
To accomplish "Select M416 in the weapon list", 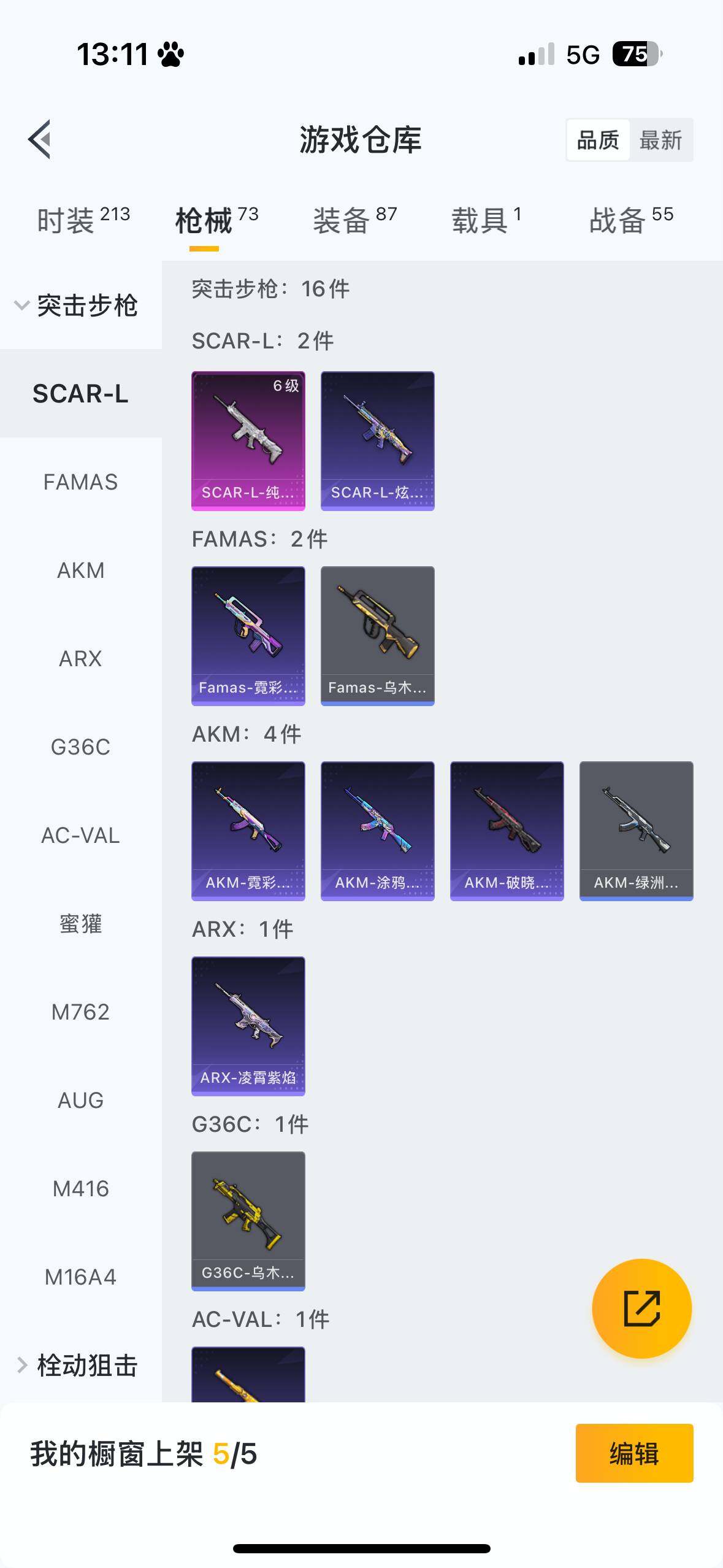I will (x=80, y=1189).
